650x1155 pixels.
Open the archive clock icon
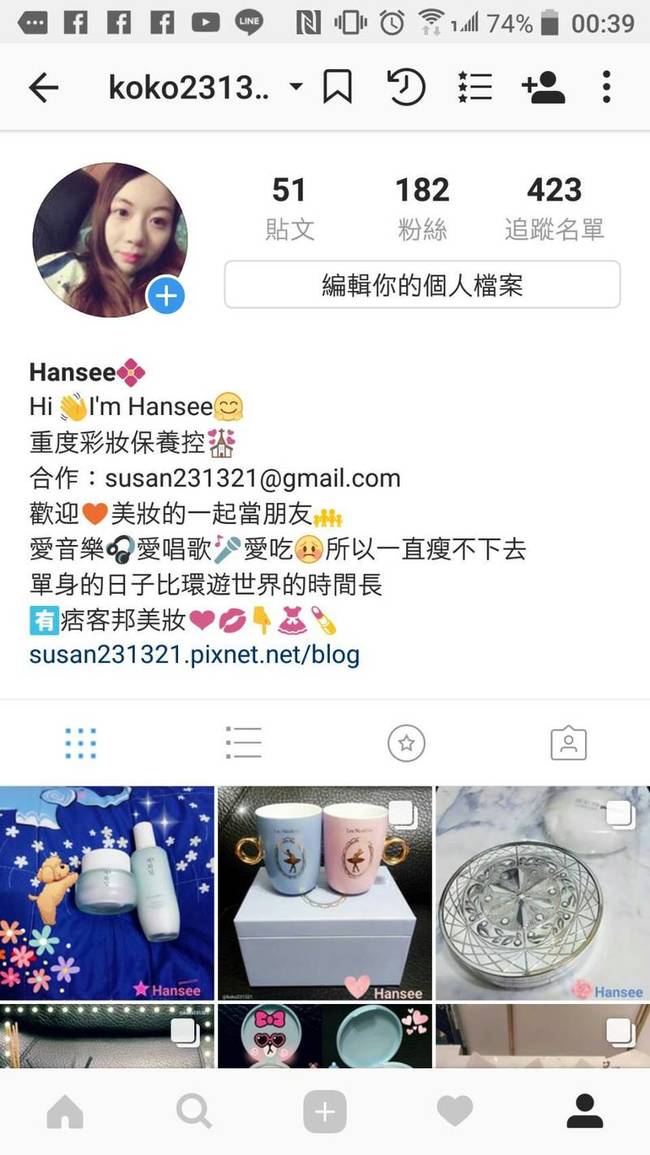[x=405, y=88]
